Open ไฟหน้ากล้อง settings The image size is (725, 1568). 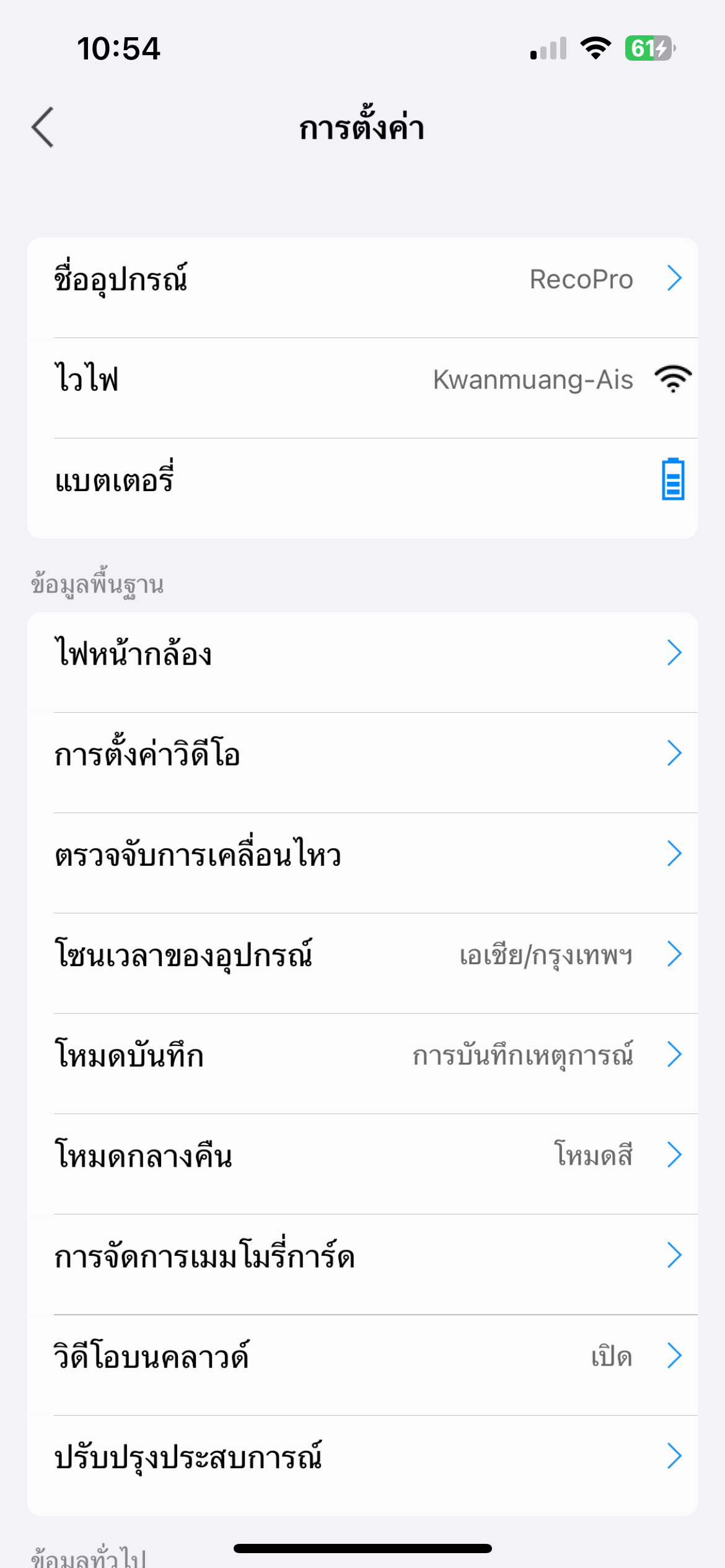[x=362, y=653]
